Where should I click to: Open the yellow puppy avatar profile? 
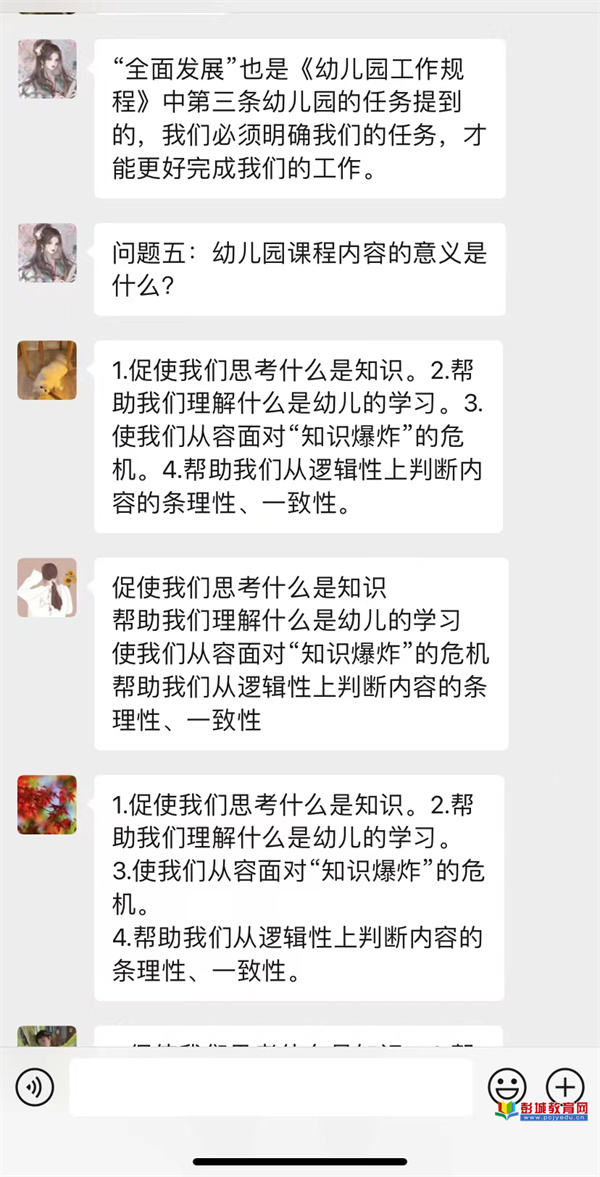point(47,370)
